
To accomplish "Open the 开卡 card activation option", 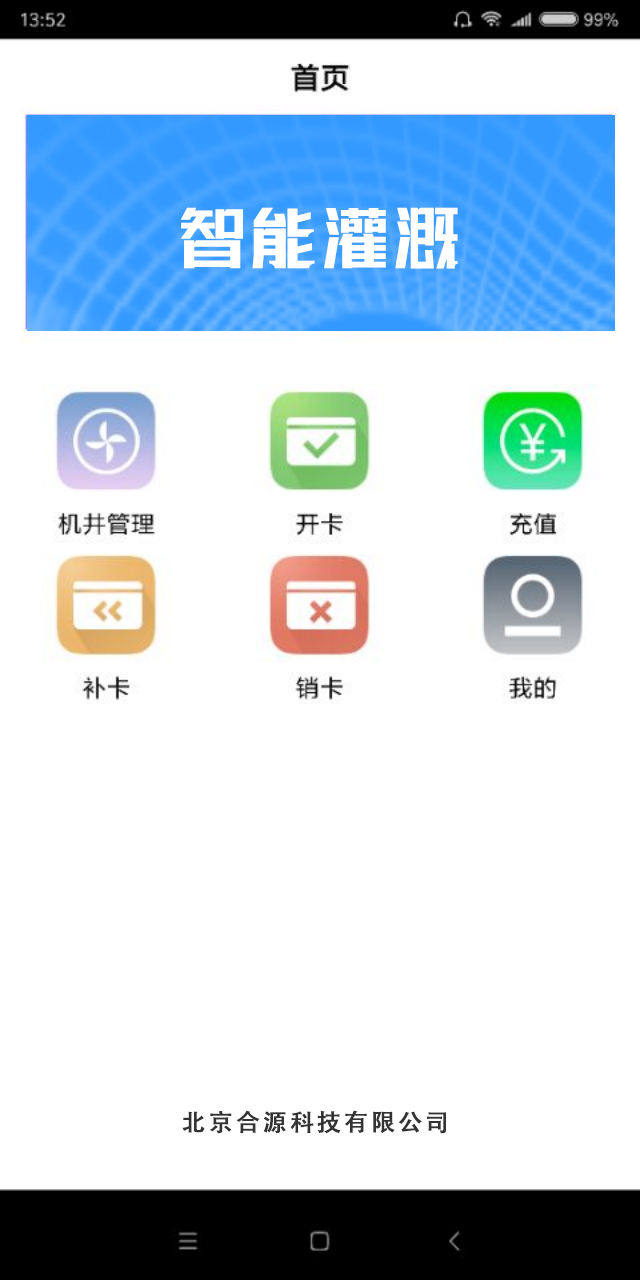I will click(x=319, y=441).
